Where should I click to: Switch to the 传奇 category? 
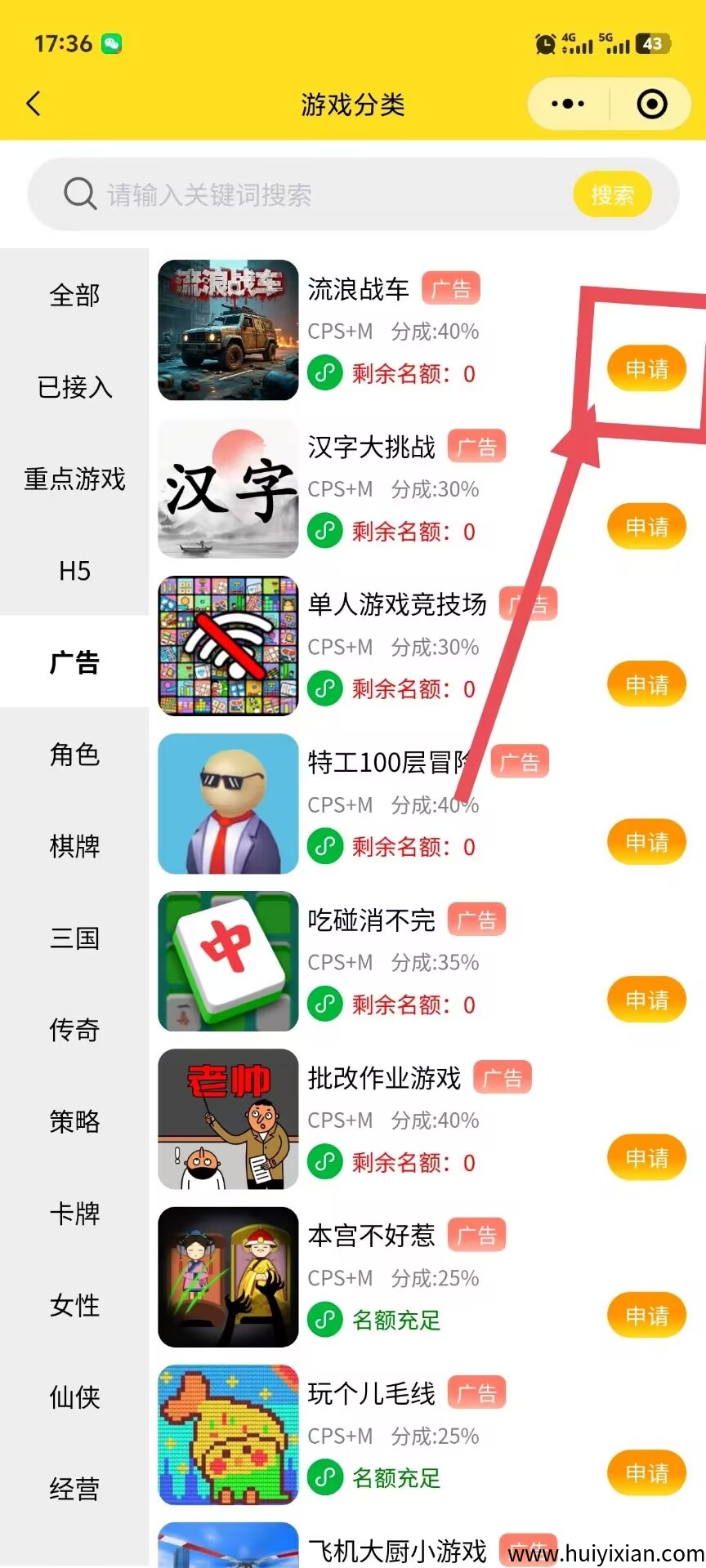point(74,1030)
